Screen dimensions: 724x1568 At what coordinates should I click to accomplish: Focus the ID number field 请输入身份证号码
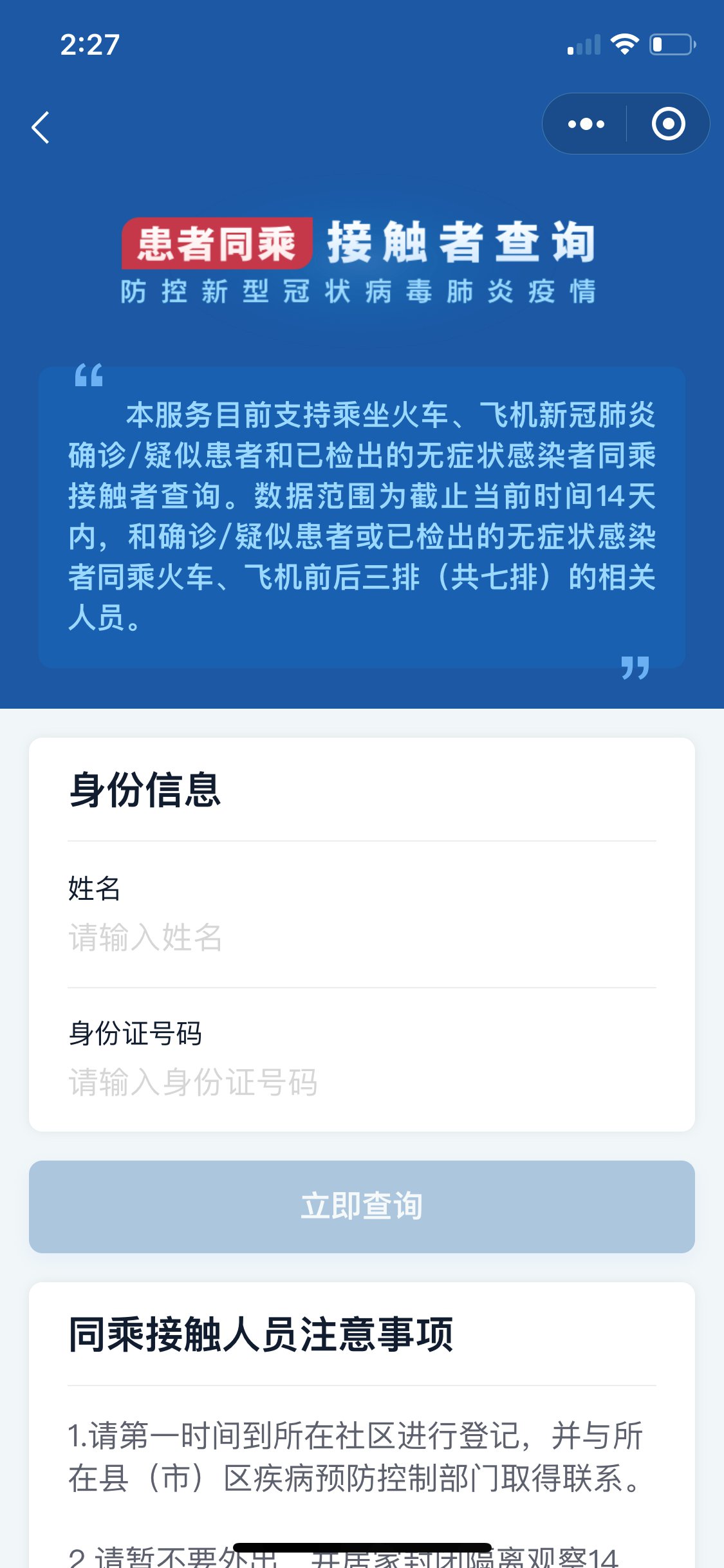pyautogui.click(x=360, y=1082)
